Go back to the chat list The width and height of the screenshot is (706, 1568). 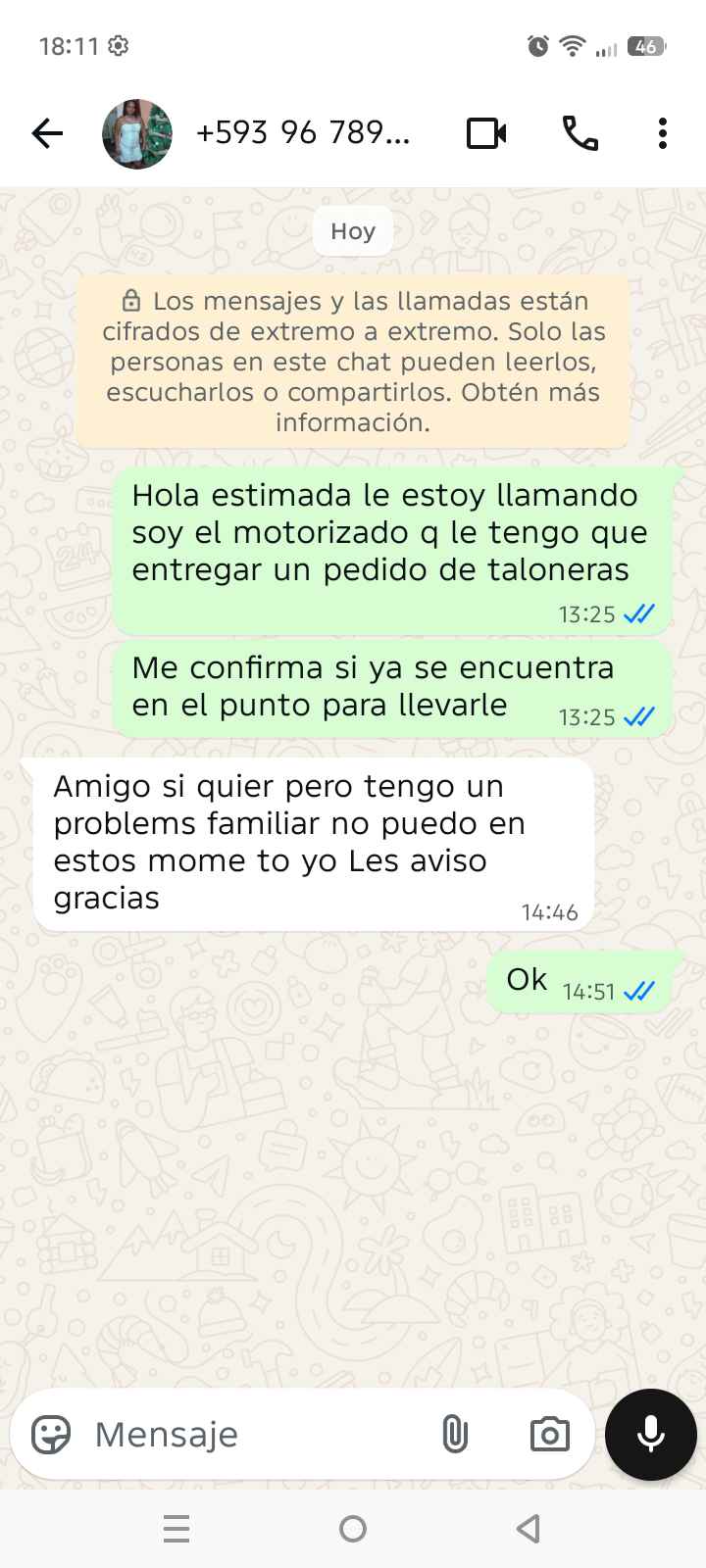pyautogui.click(x=47, y=133)
